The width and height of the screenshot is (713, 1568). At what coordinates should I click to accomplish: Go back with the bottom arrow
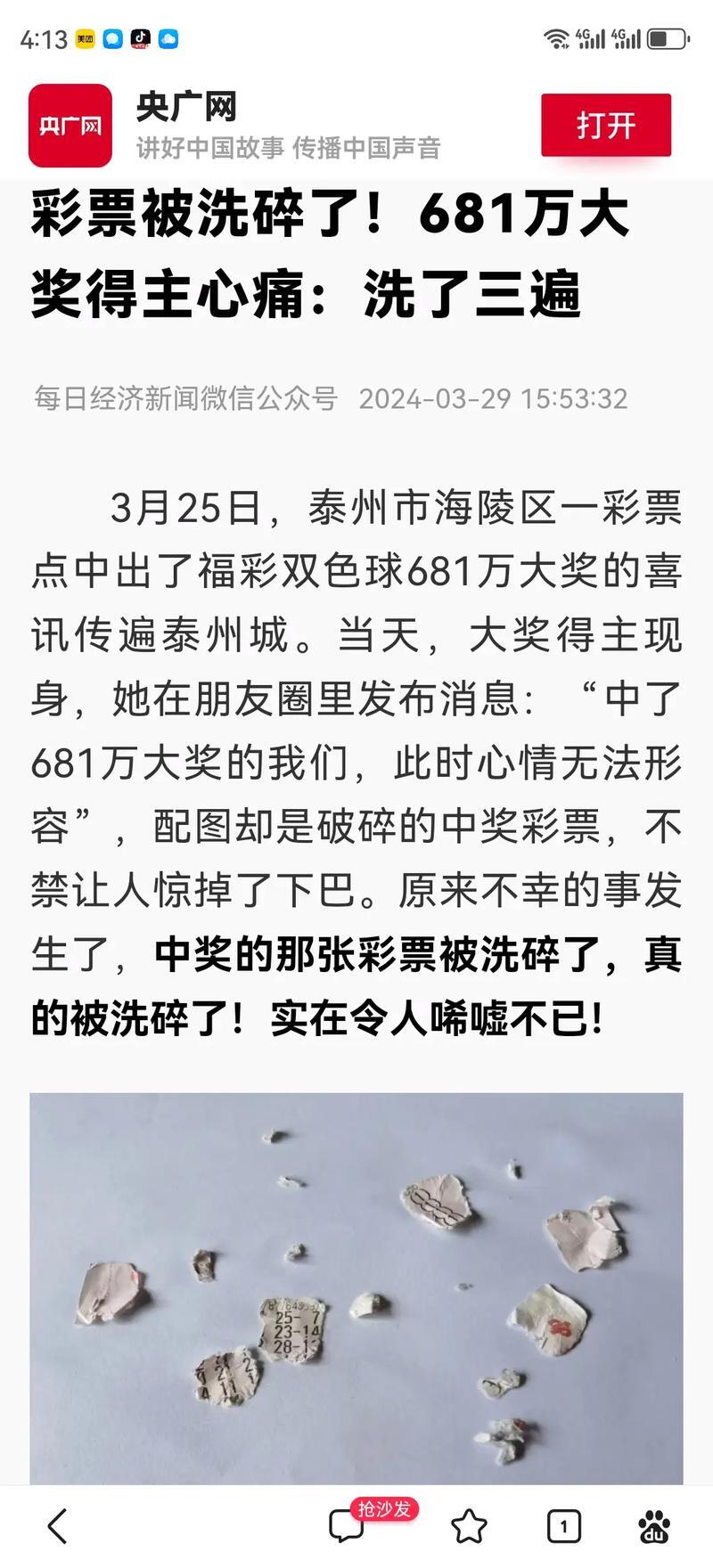tap(57, 1526)
